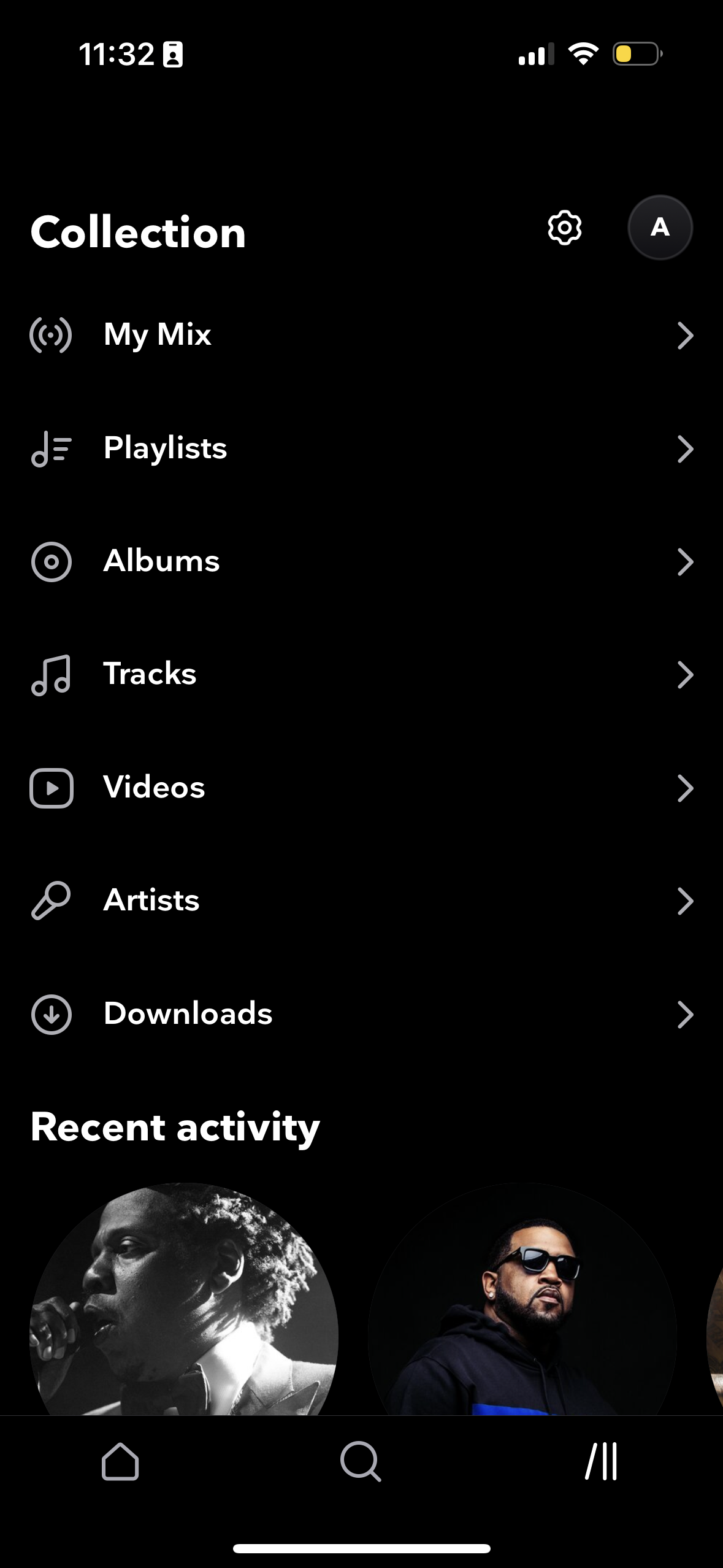Check the battery level indicator

coord(636,55)
